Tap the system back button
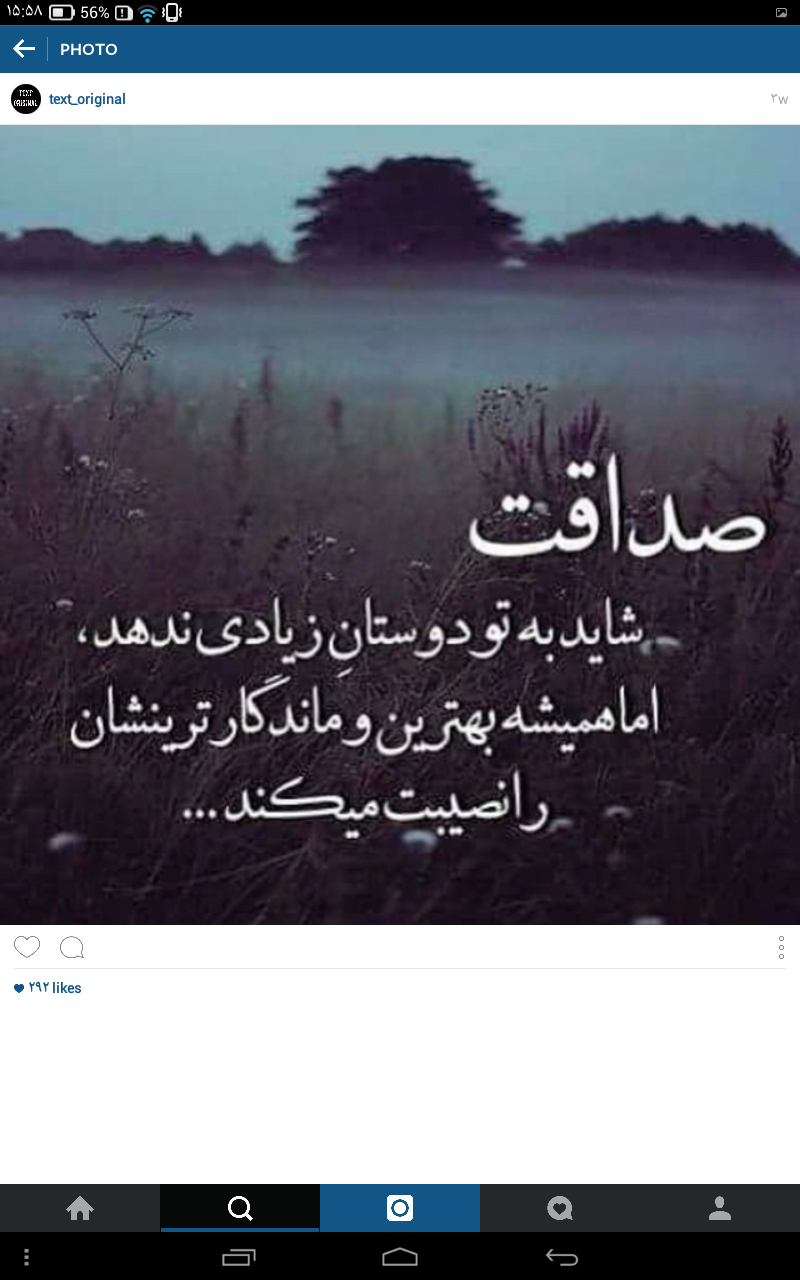This screenshot has width=800, height=1280. coord(561,1257)
